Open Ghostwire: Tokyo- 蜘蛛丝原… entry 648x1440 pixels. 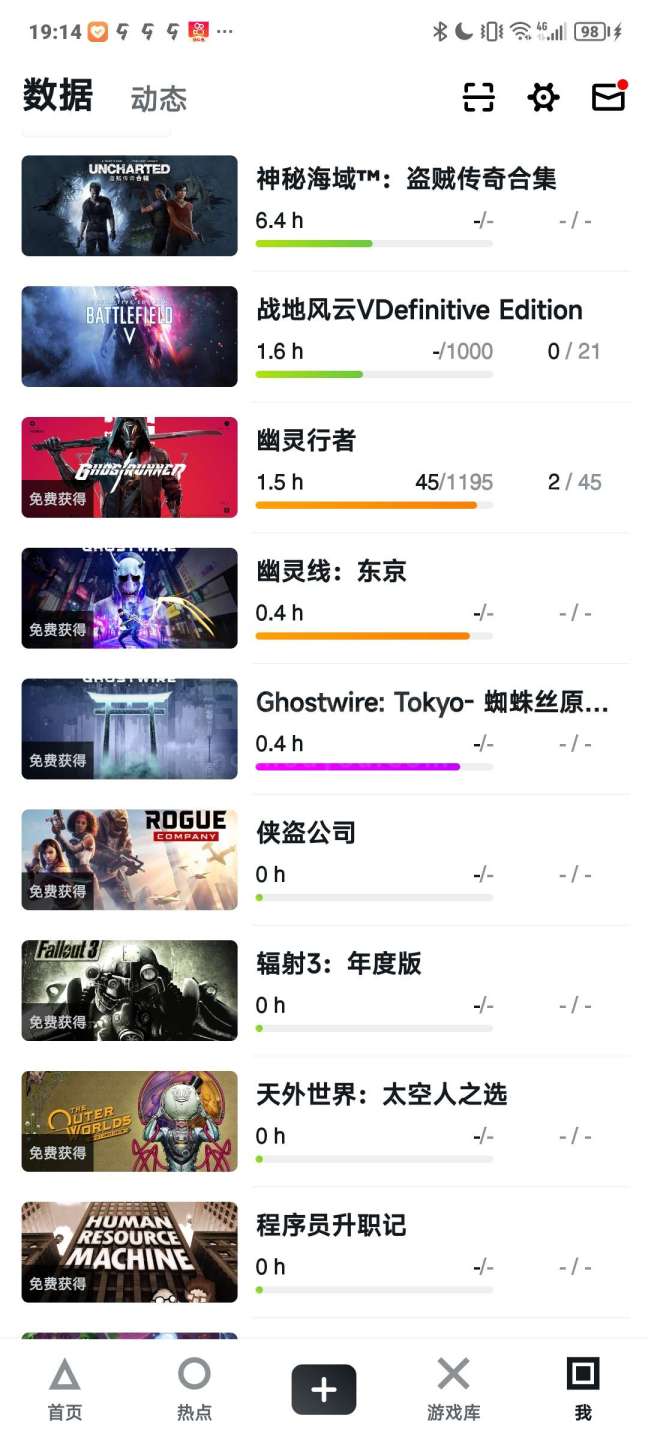[x=432, y=703]
